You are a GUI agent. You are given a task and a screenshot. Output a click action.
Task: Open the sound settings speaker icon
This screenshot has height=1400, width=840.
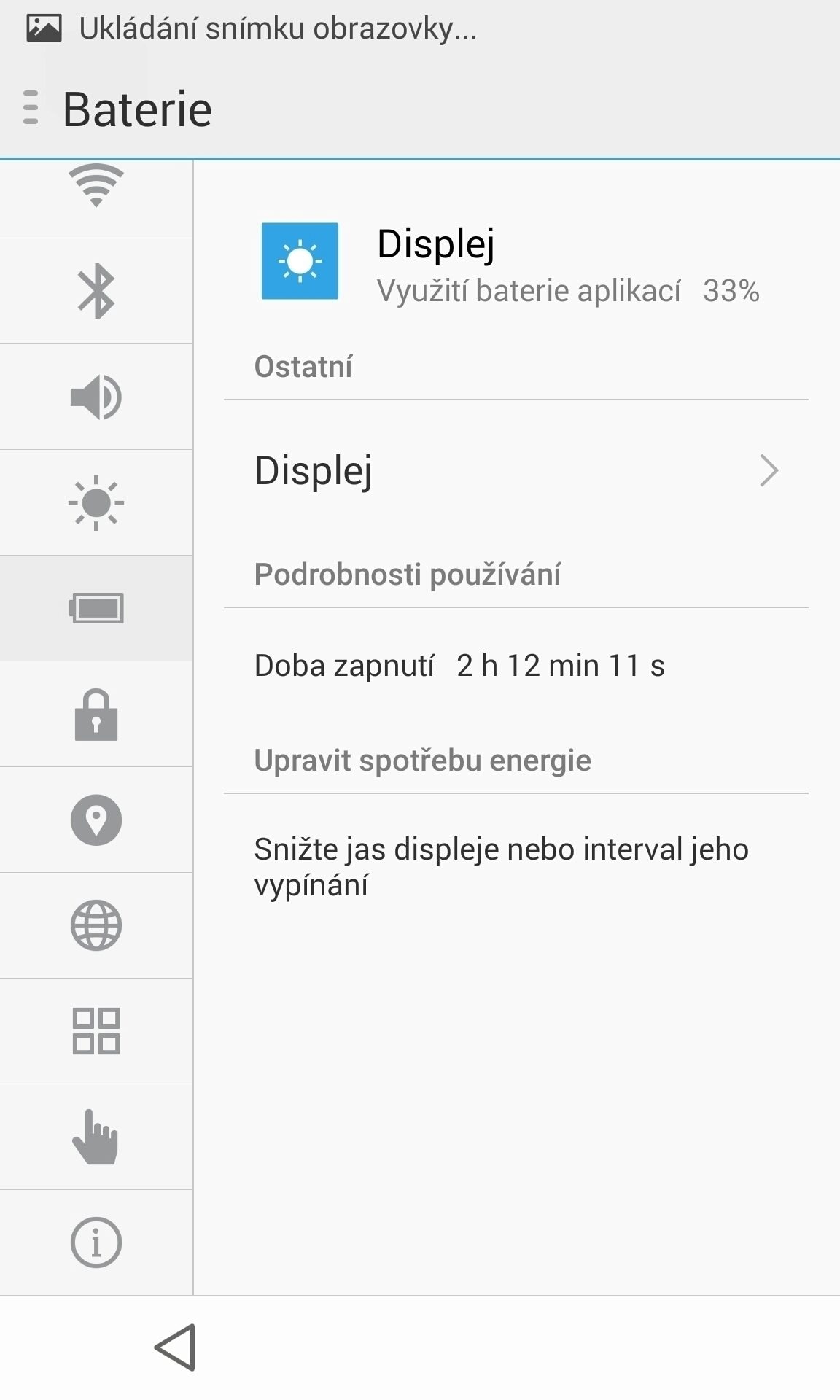tap(96, 397)
